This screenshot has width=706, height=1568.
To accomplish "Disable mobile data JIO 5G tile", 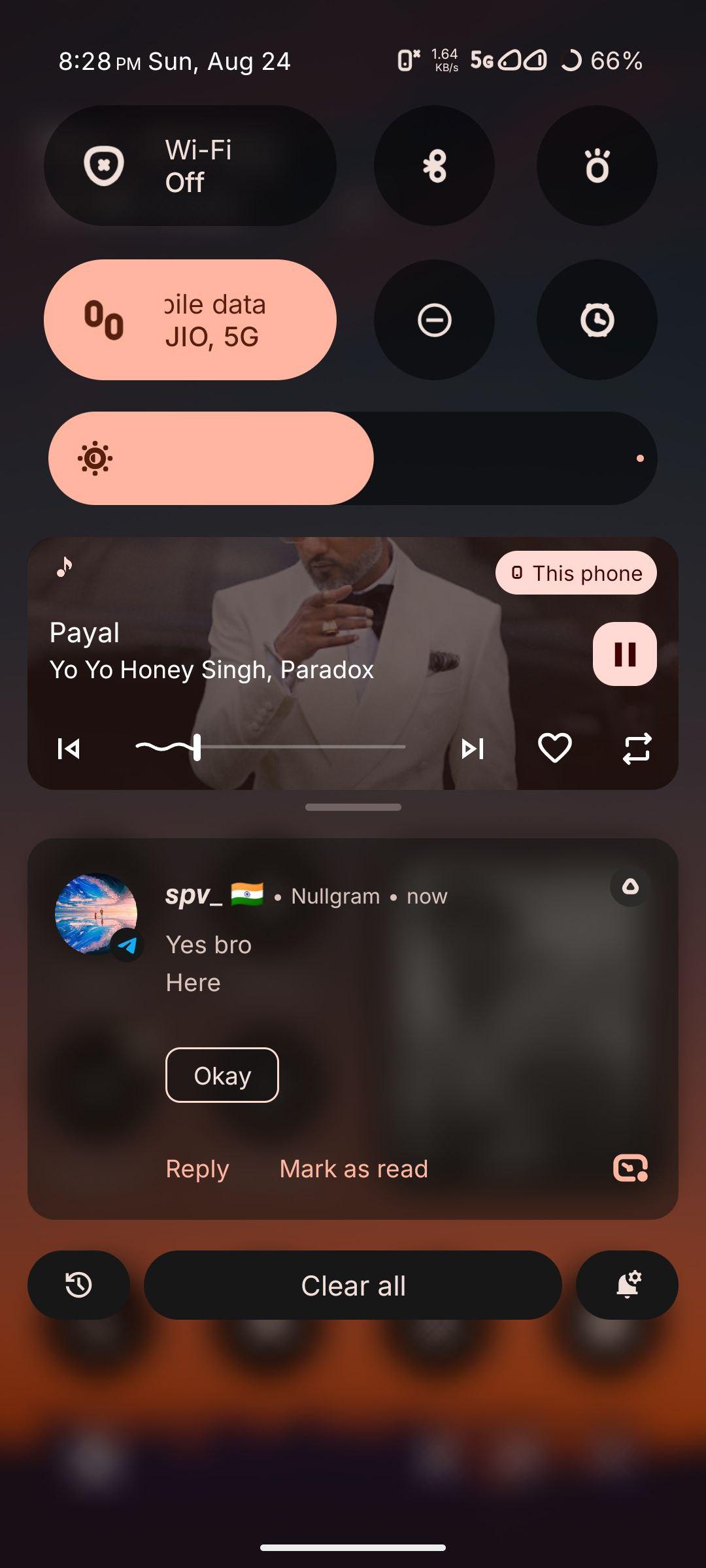I will pos(190,320).
